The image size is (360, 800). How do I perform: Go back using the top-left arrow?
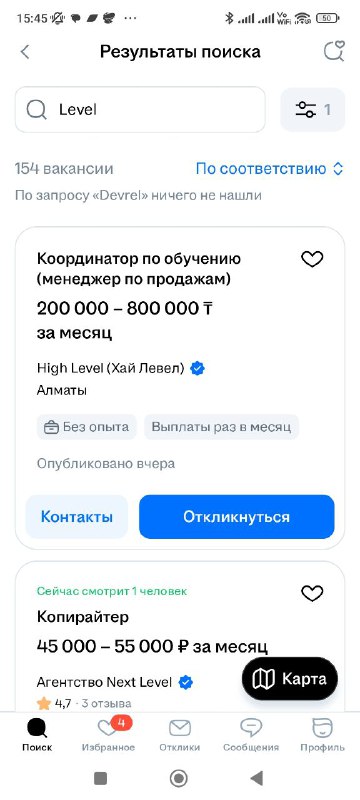click(x=25, y=52)
